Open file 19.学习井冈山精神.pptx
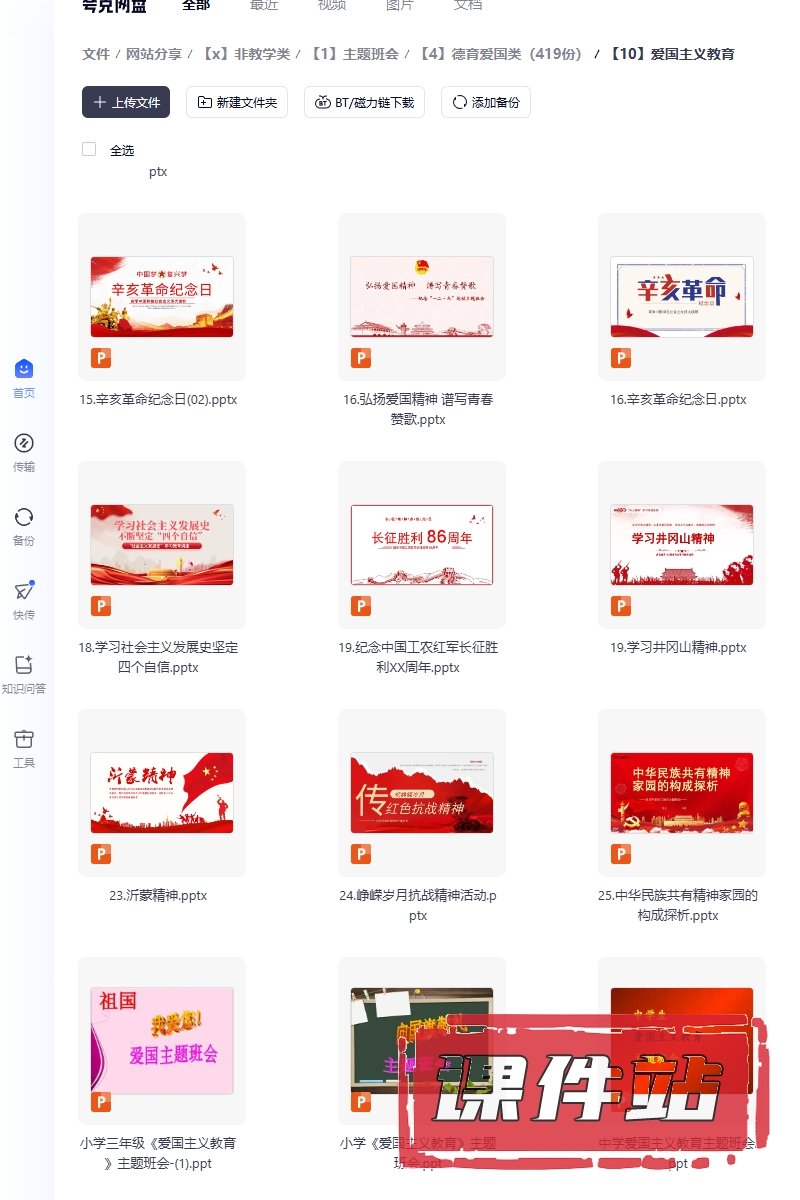 click(682, 545)
